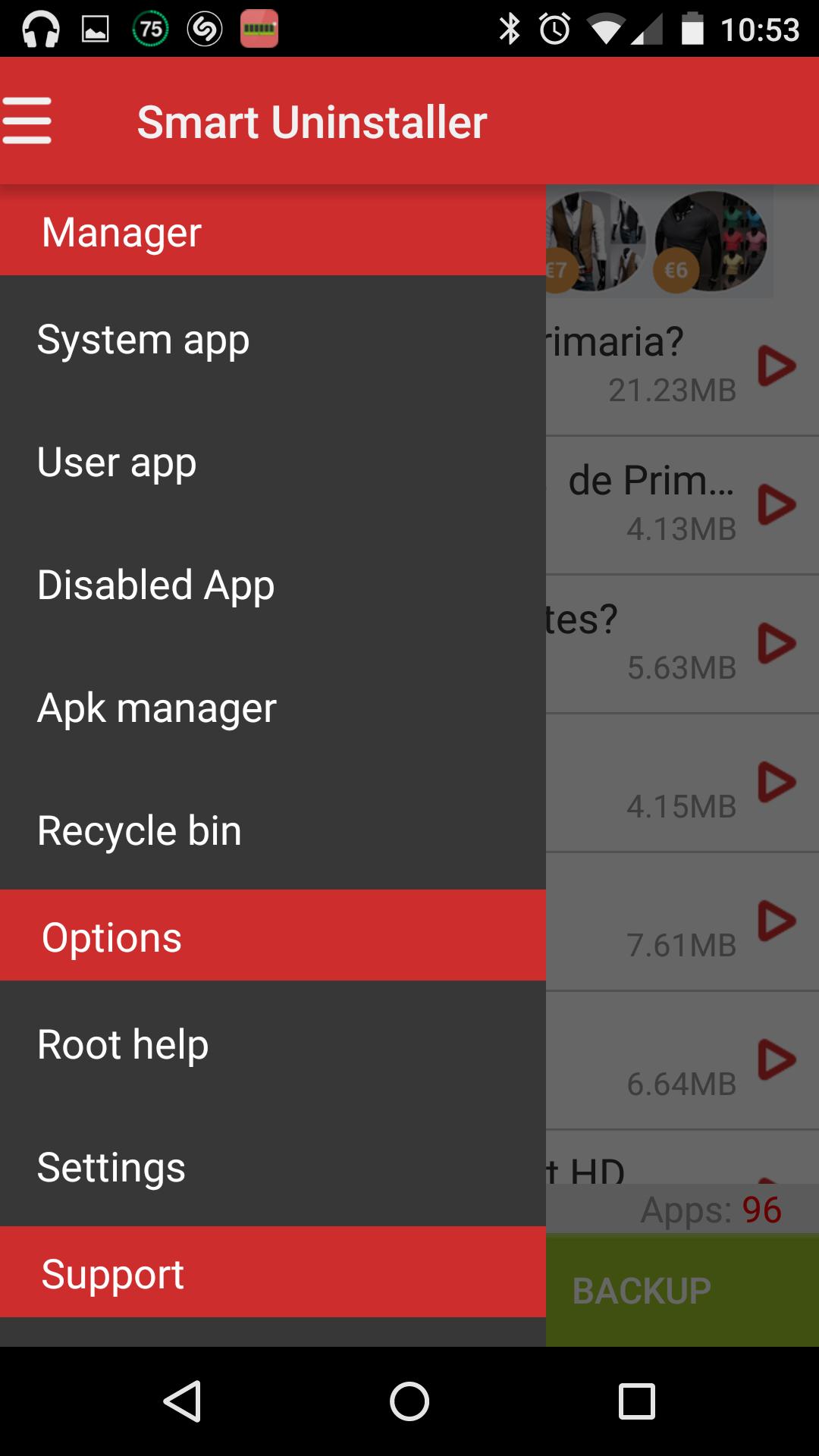Tap the alarm clock icon in status bar

click(x=553, y=28)
